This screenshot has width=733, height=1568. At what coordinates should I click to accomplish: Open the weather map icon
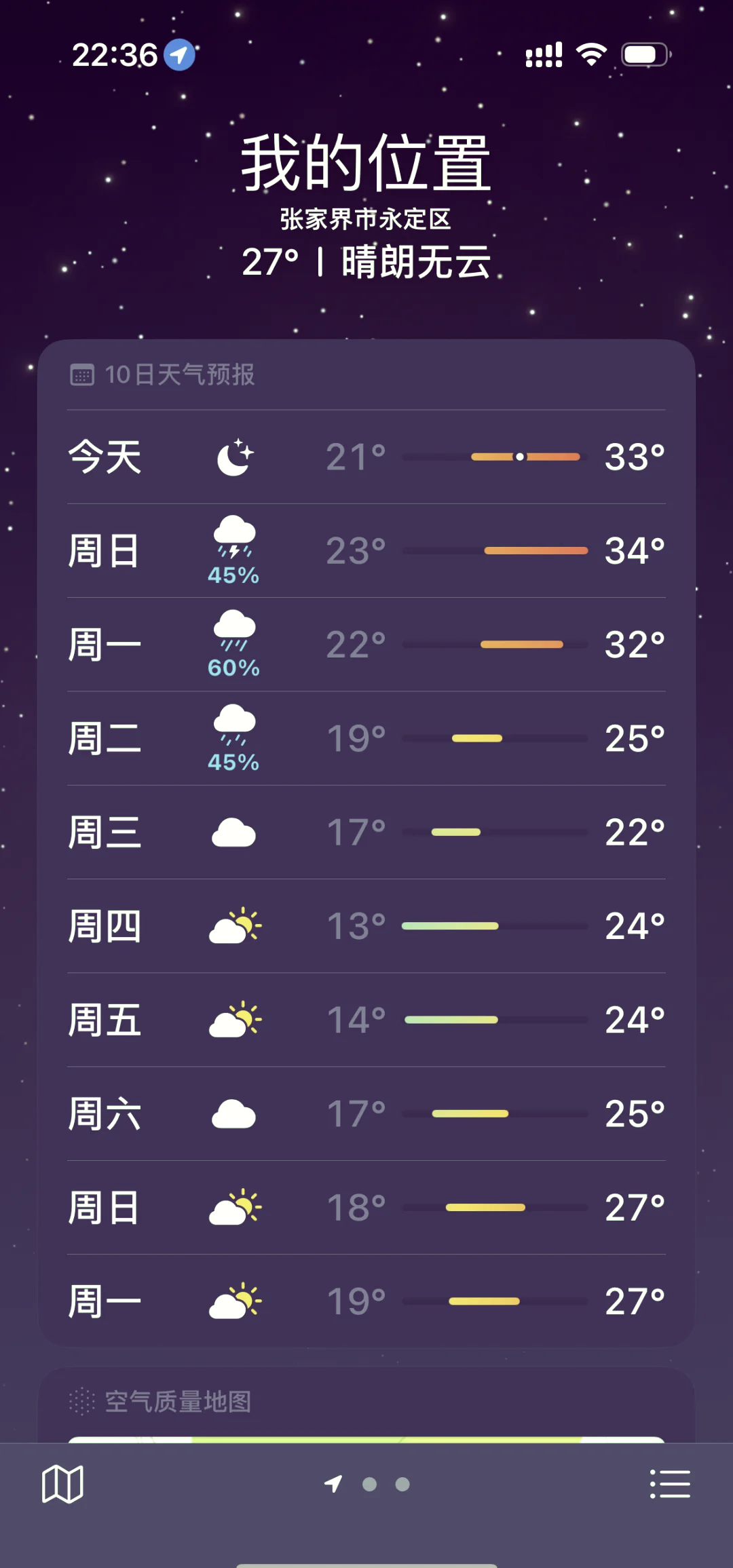pos(62,1484)
